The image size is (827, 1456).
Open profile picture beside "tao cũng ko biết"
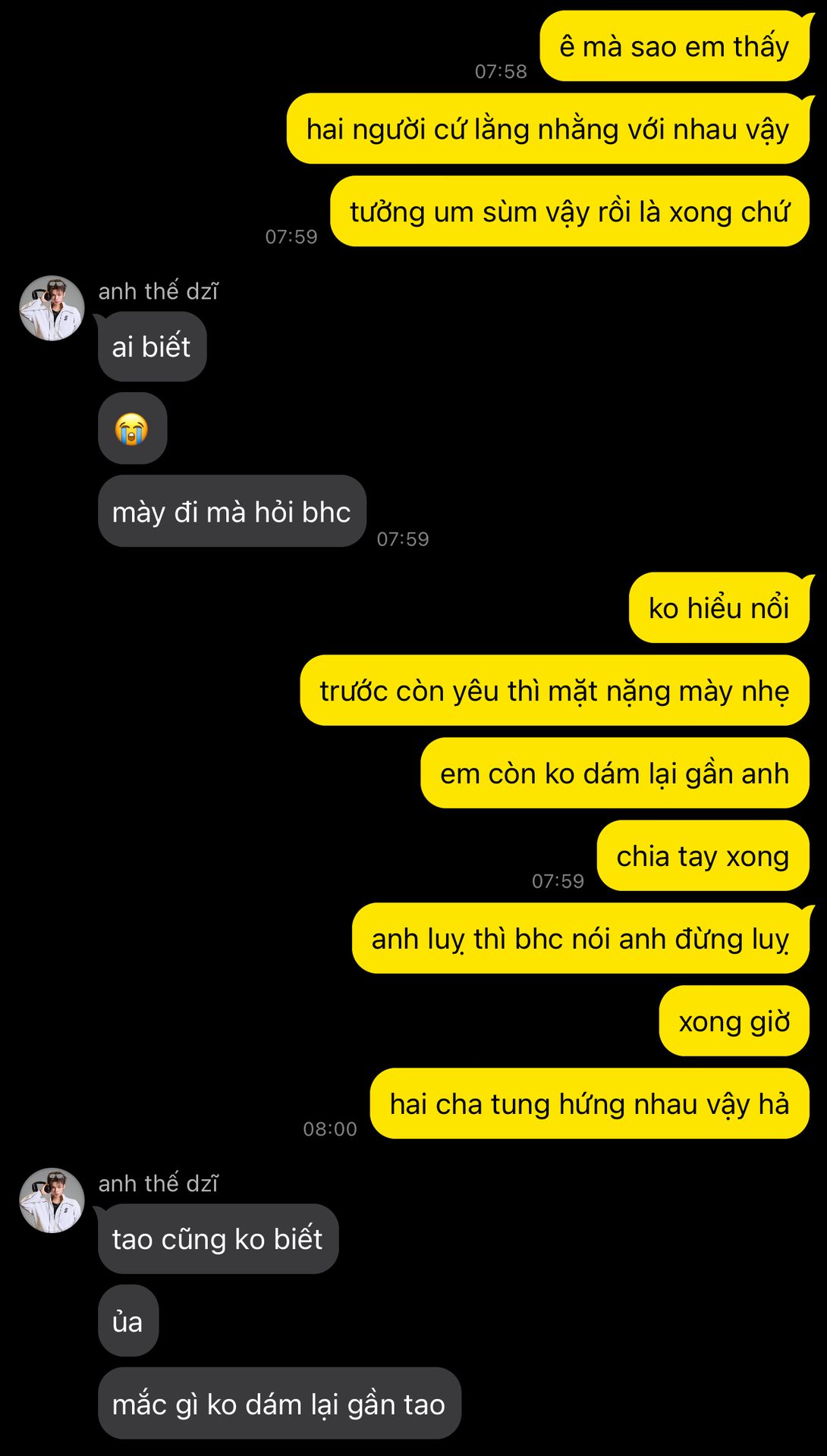pyautogui.click(x=52, y=1200)
